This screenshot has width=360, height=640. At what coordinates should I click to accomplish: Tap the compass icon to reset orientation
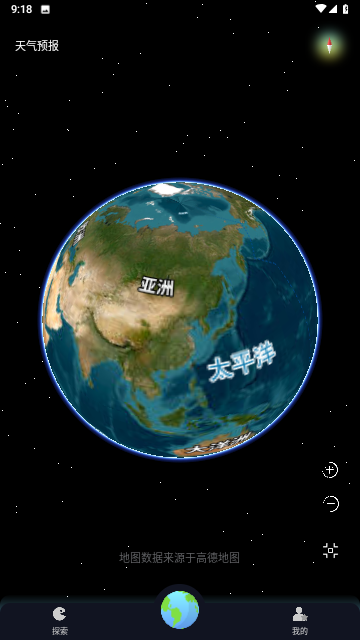point(329,45)
